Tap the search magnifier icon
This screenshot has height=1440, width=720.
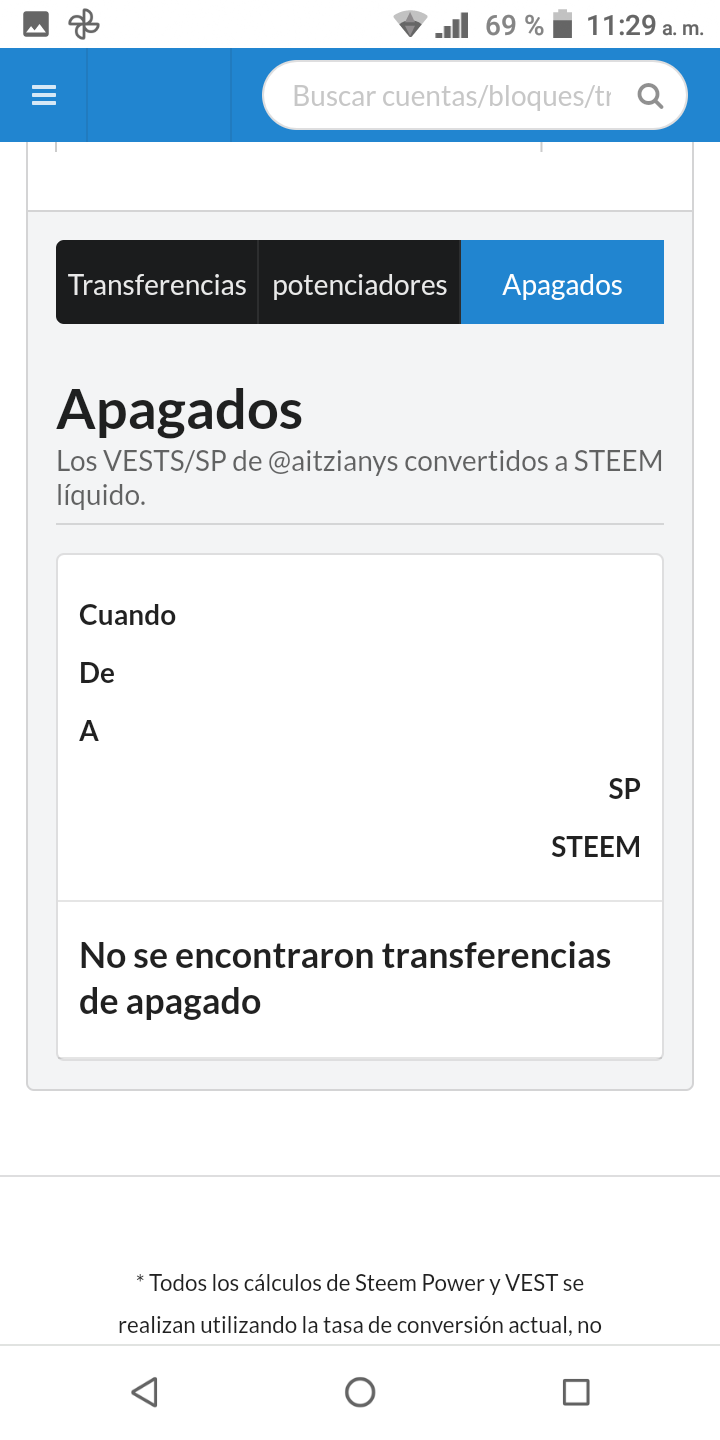click(x=650, y=96)
